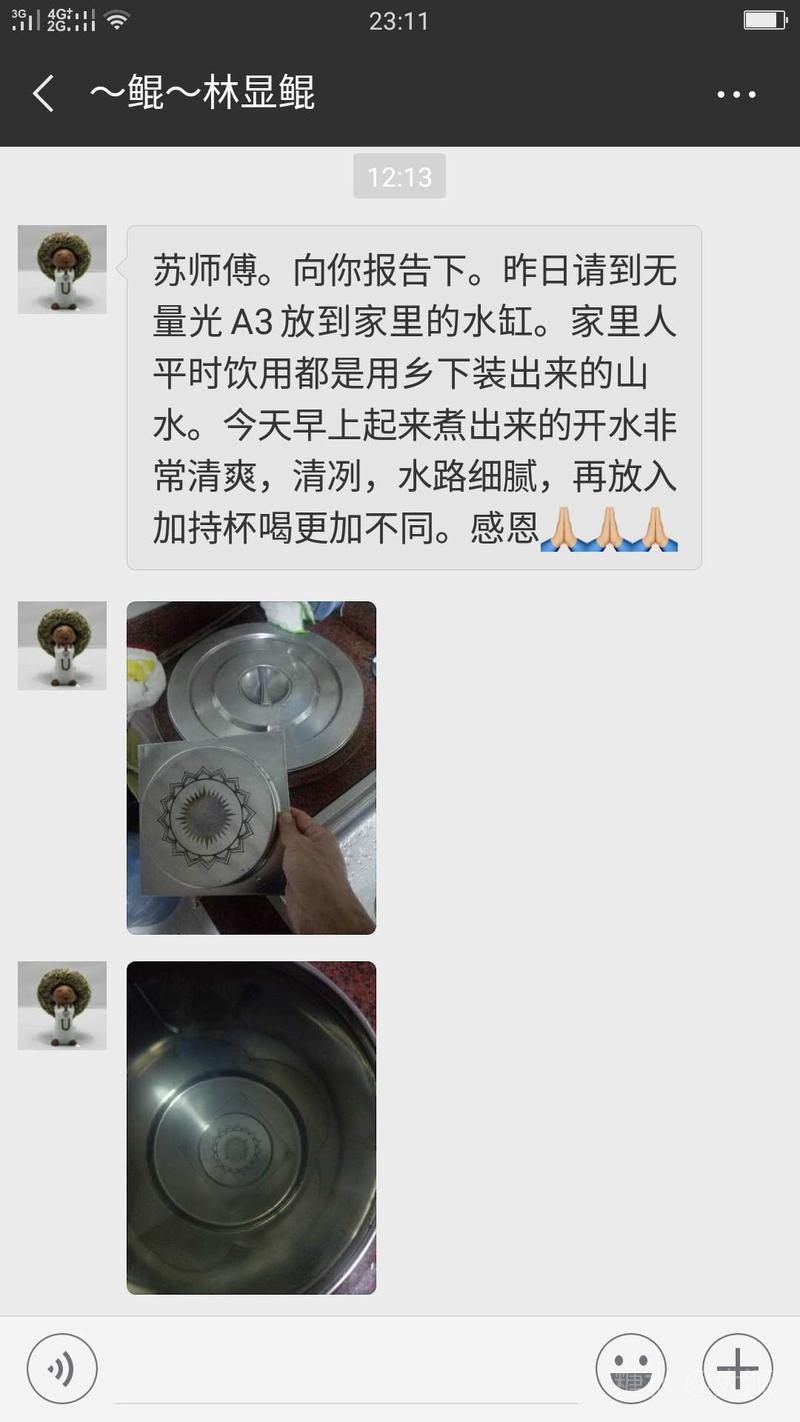Tap the message text input field
Image resolution: width=800 pixels, height=1422 pixels.
point(345,1370)
